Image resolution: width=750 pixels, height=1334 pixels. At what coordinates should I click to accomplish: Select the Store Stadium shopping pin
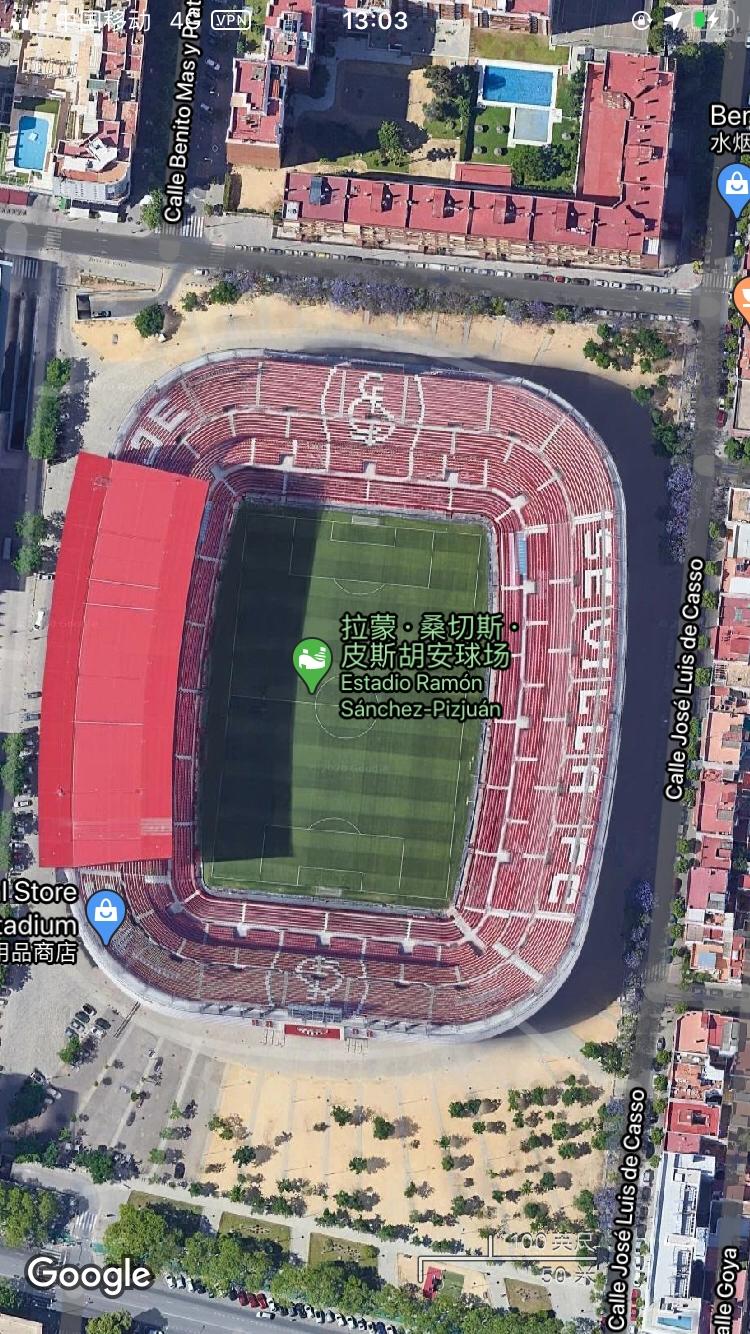pos(105,914)
